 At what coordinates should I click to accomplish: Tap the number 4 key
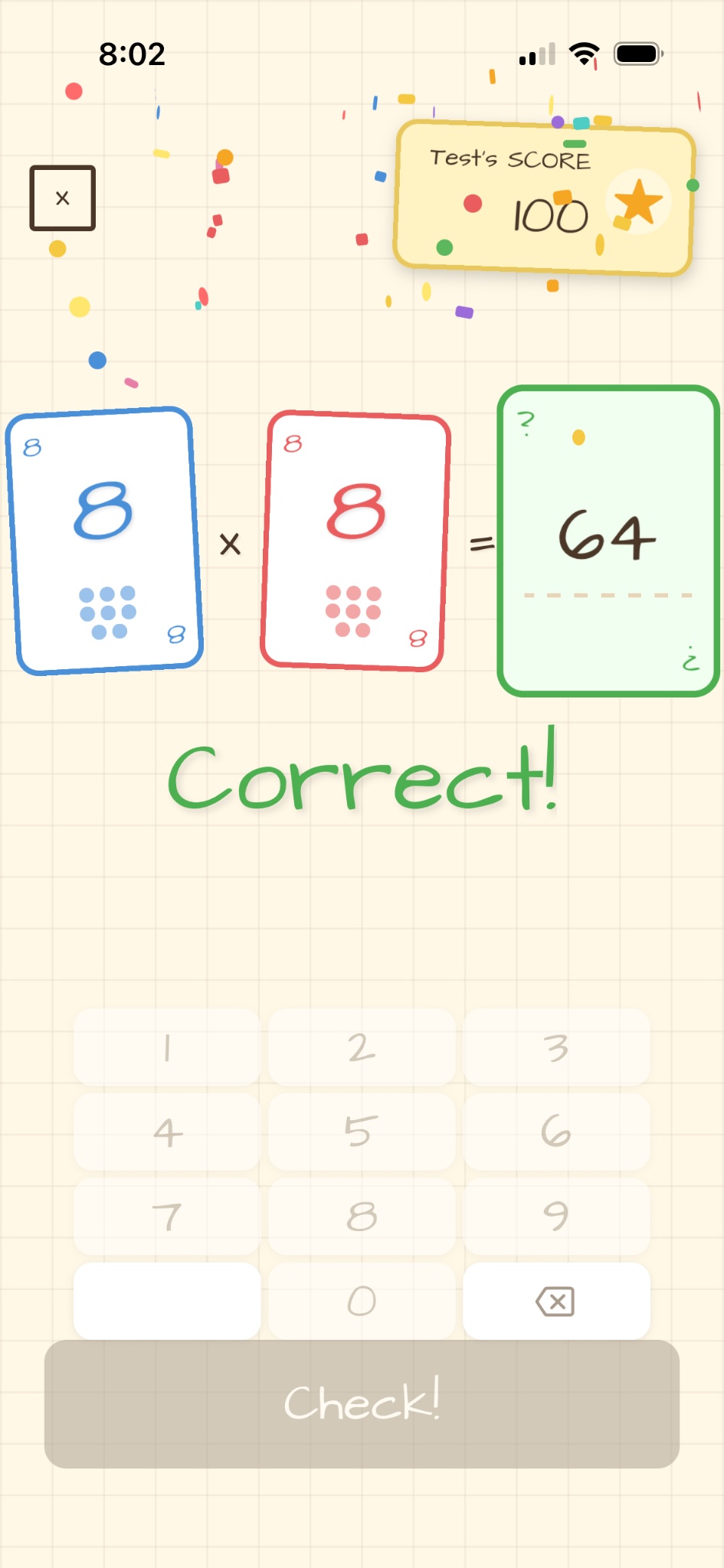[167, 1132]
